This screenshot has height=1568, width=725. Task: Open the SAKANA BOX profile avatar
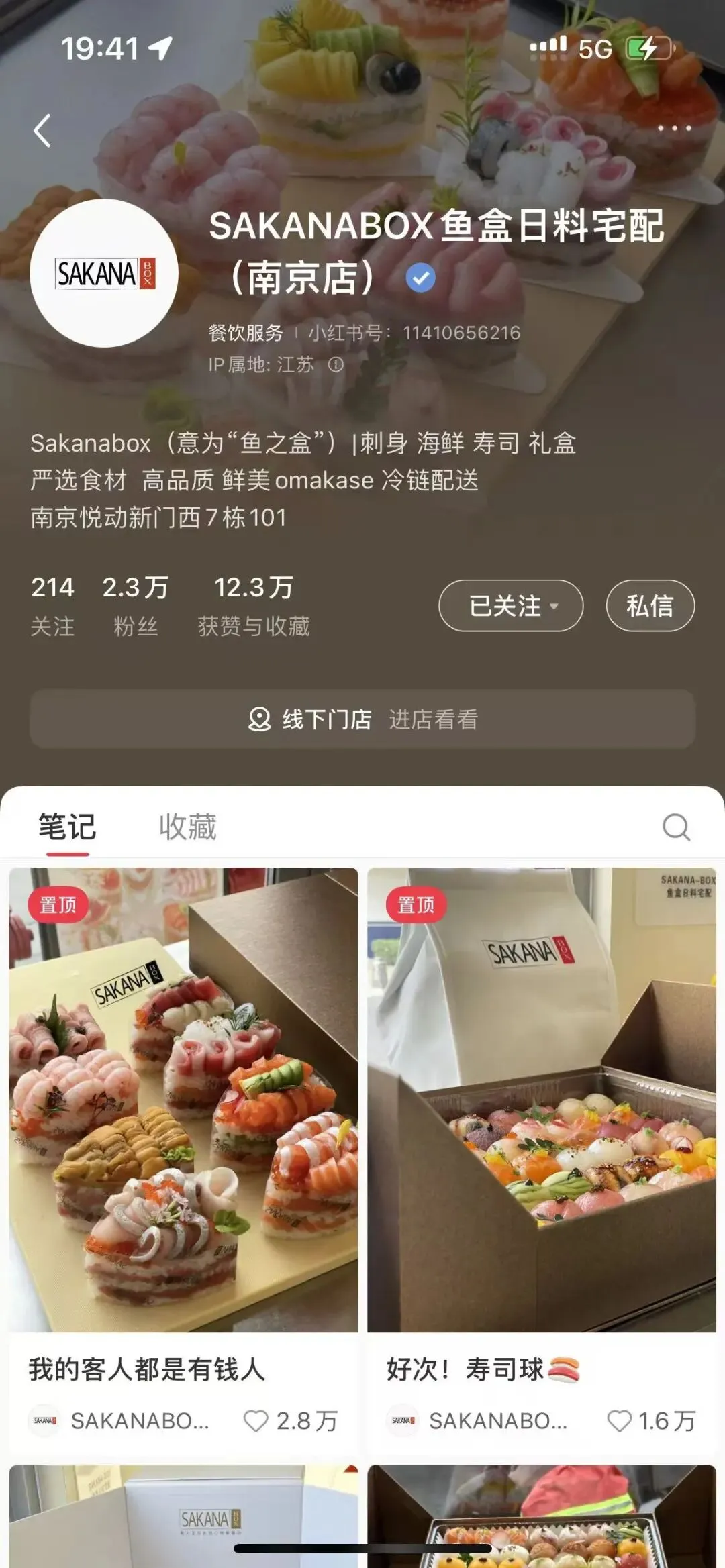click(104, 273)
